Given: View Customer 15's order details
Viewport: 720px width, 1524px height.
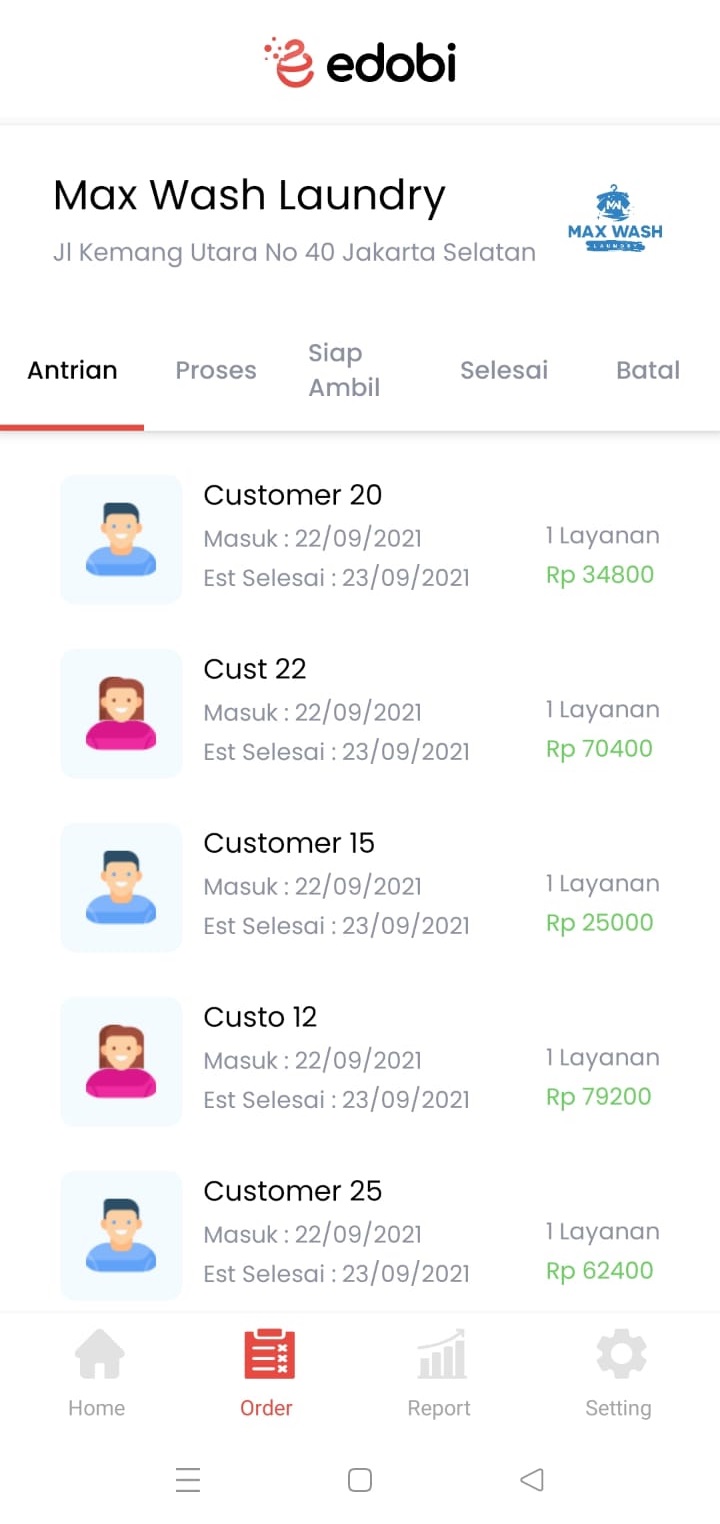Looking at the screenshot, I should (x=360, y=888).
